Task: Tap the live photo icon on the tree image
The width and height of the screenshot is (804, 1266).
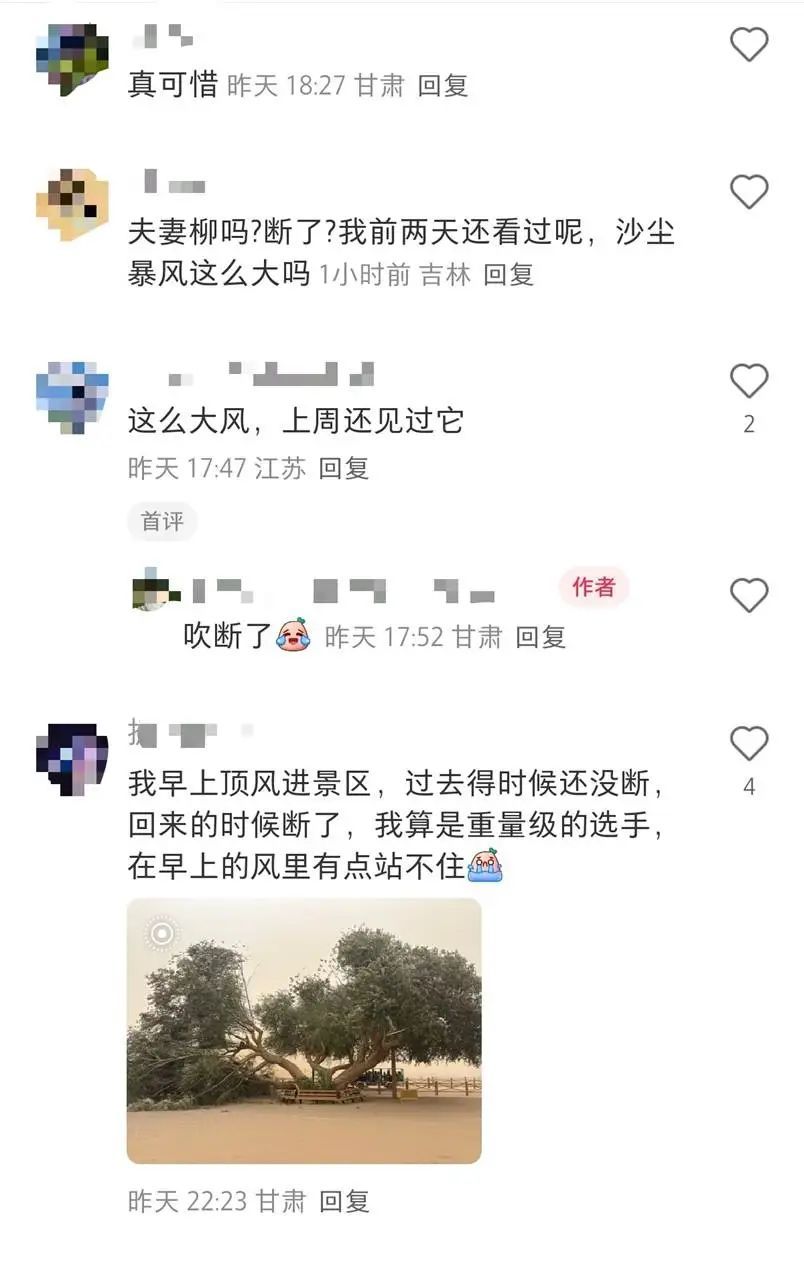Action: click(160, 932)
